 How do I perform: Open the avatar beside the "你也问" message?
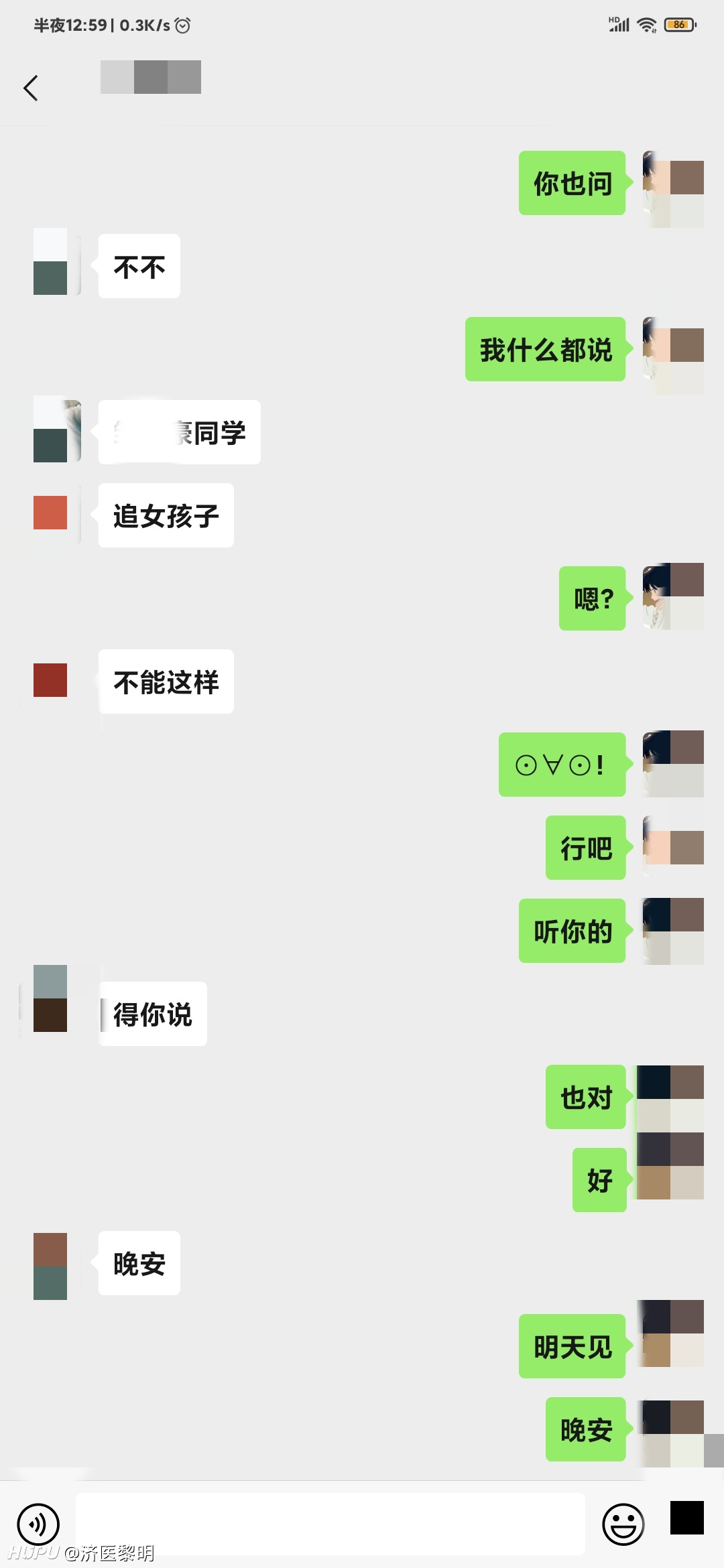coord(673,190)
